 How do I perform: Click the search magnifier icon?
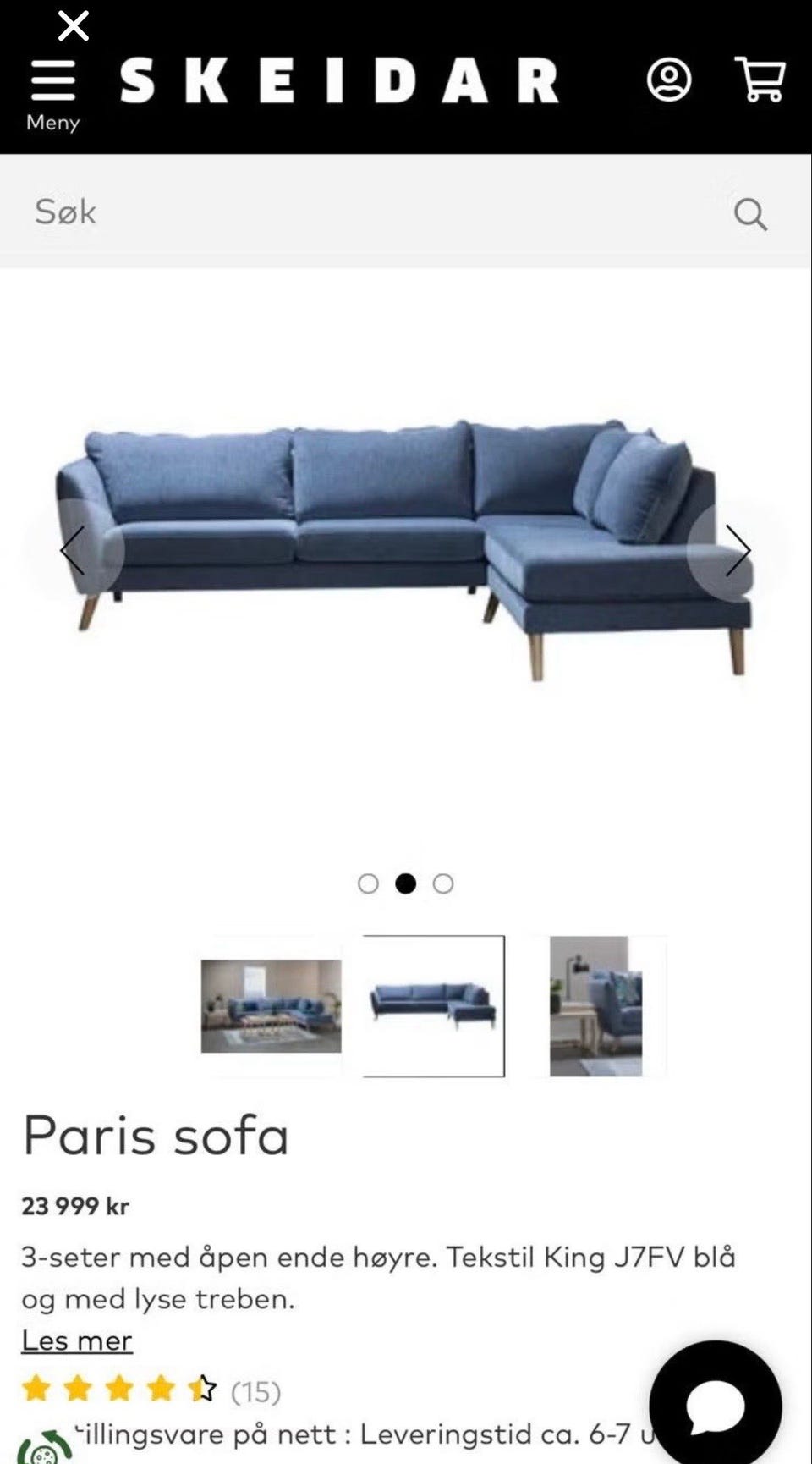click(x=749, y=213)
